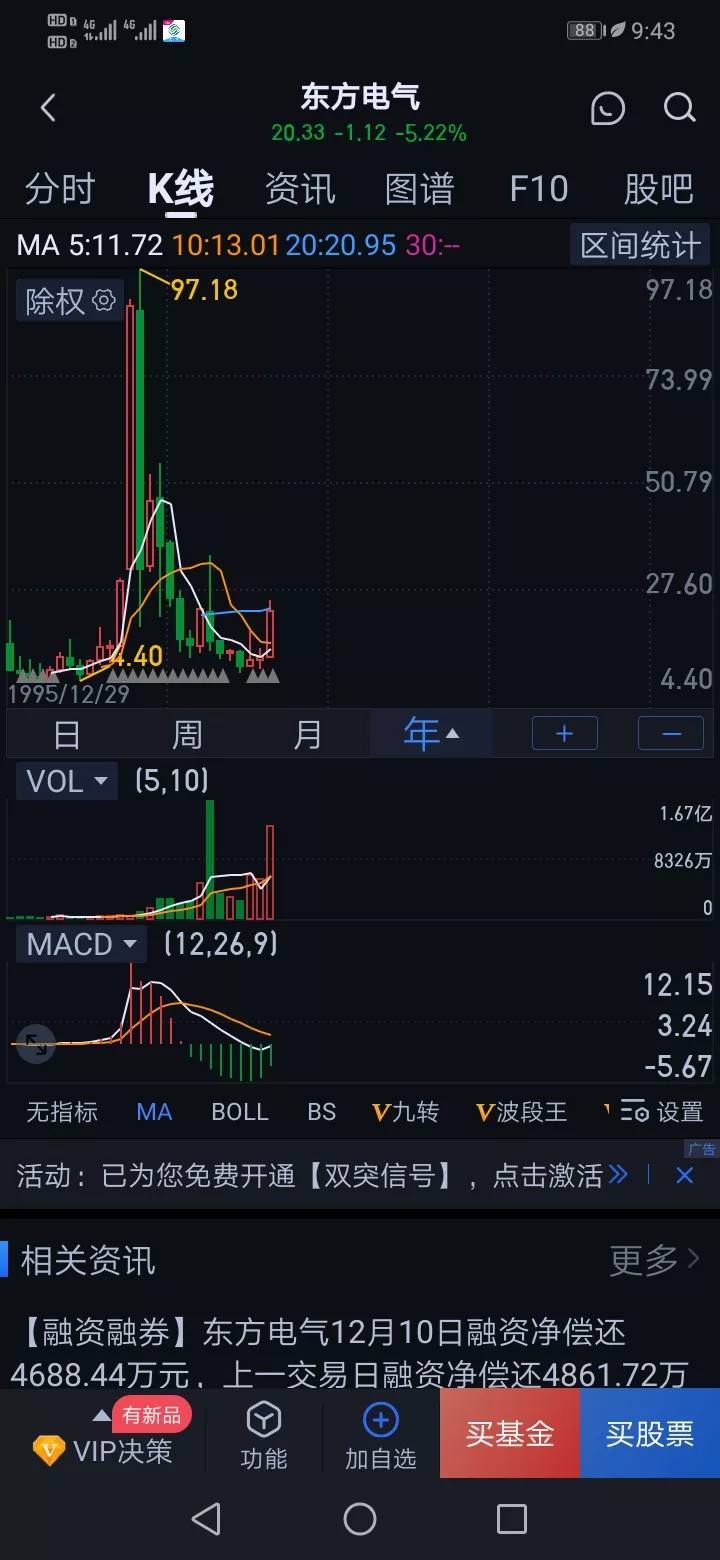720x1560 pixels.
Task: Zoom in the chart with plus
Action: point(564,734)
